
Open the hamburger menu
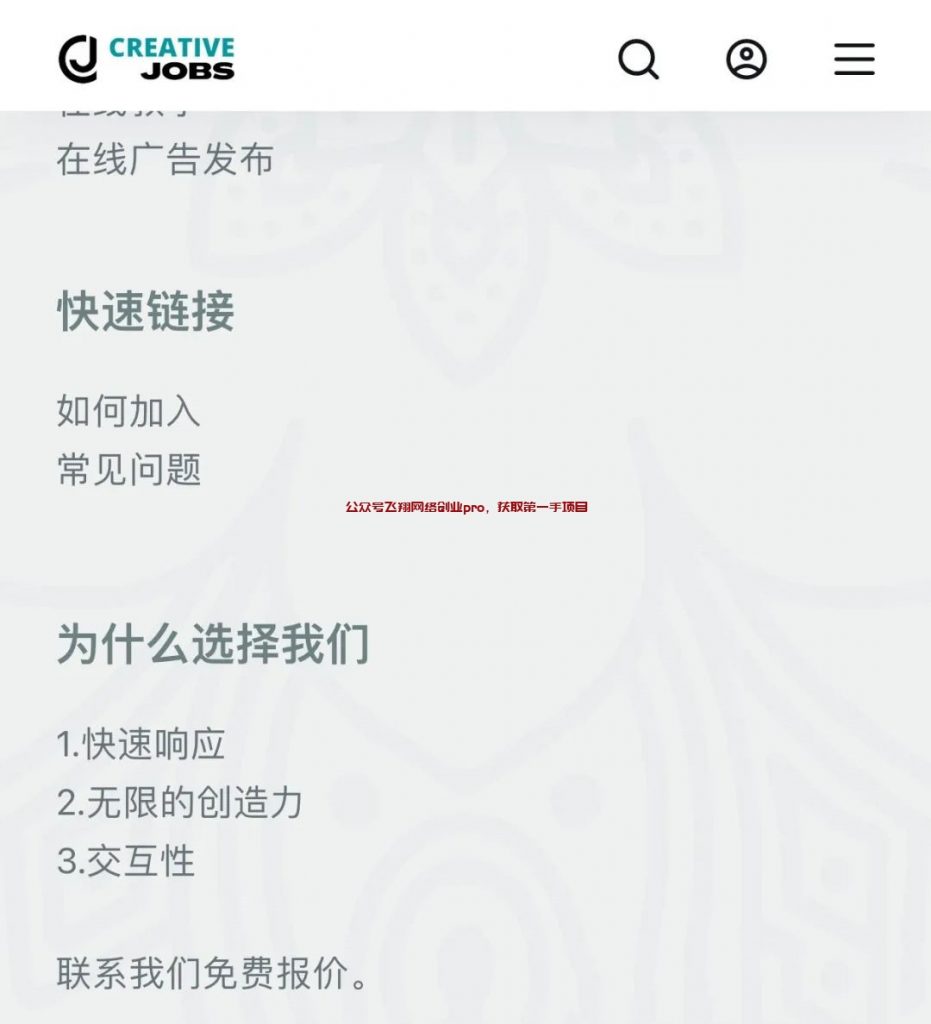click(854, 59)
